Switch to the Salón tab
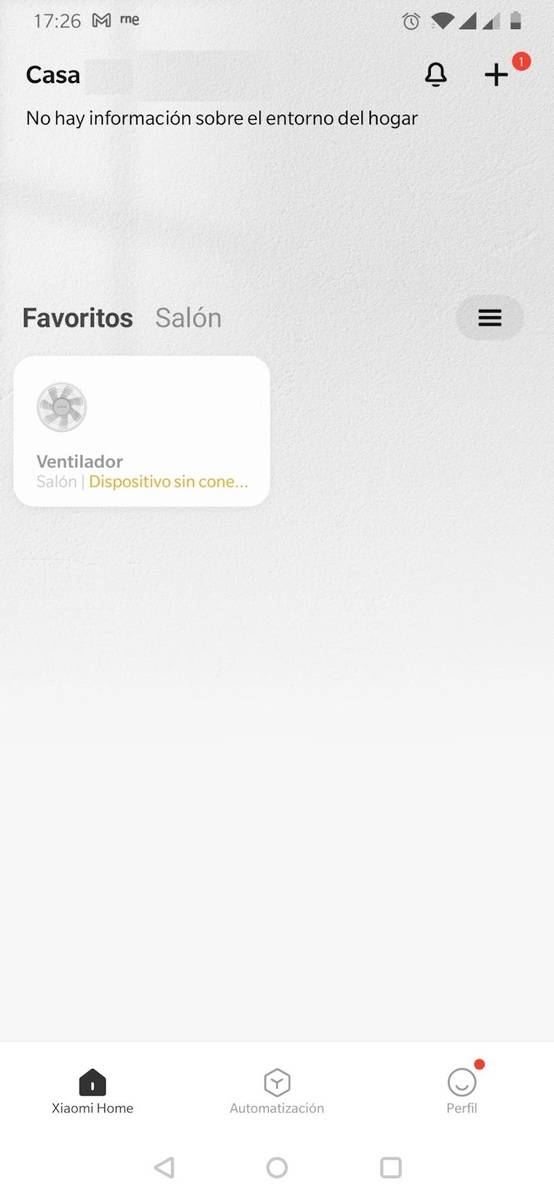Screen dimensions: 554x1200 (188, 318)
